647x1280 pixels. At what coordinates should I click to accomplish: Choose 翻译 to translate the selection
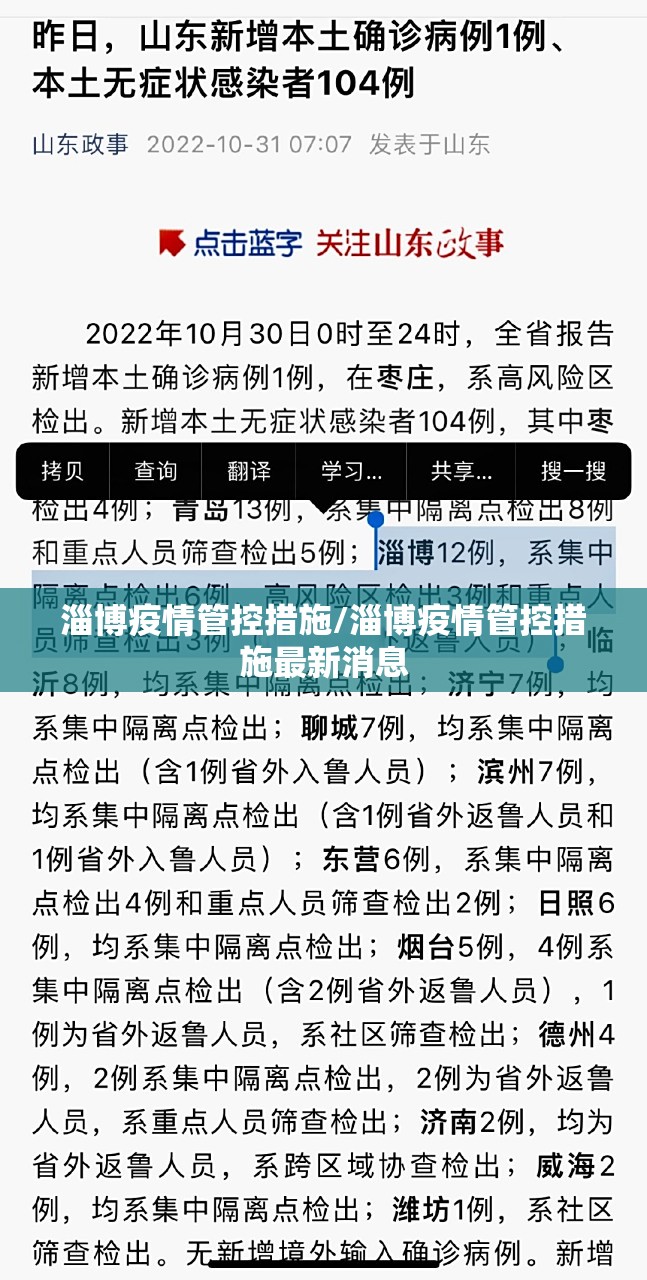point(248,470)
